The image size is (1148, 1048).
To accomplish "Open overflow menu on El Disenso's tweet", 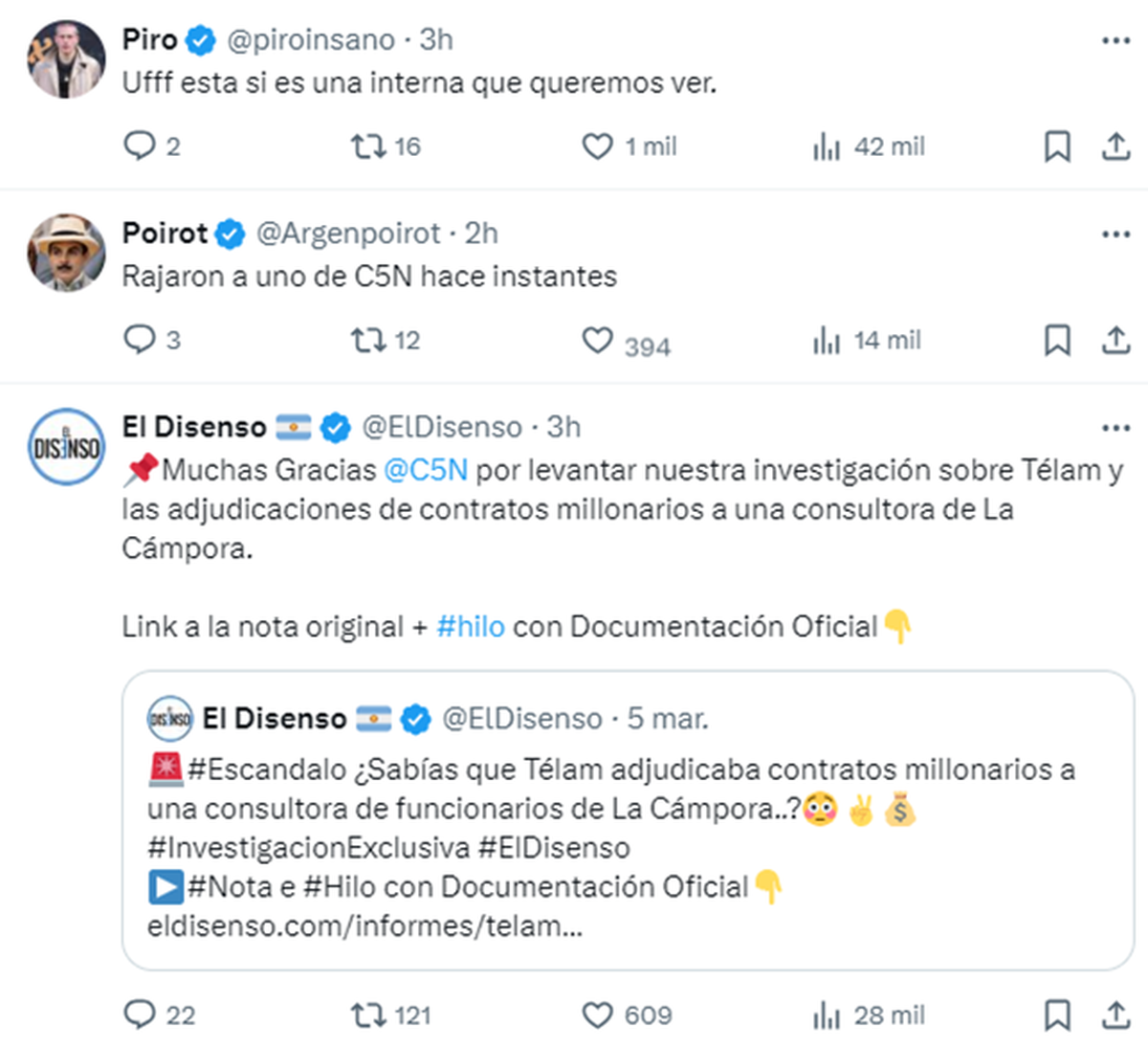I will point(1115,428).
